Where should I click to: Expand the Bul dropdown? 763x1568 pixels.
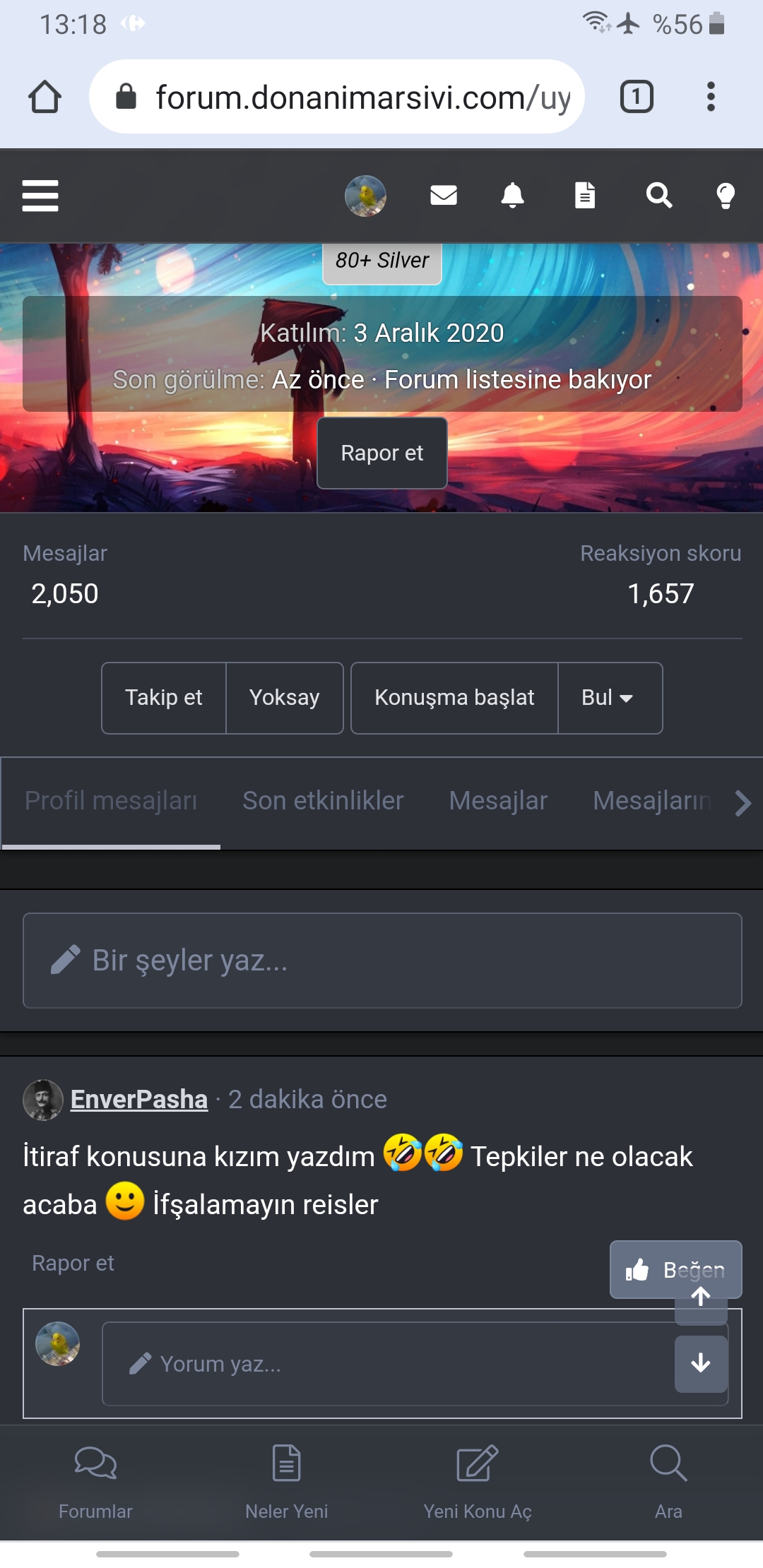coord(609,698)
